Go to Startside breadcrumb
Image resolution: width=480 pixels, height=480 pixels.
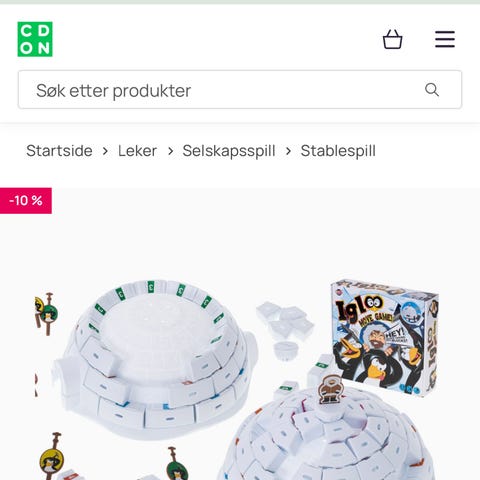[x=59, y=151]
